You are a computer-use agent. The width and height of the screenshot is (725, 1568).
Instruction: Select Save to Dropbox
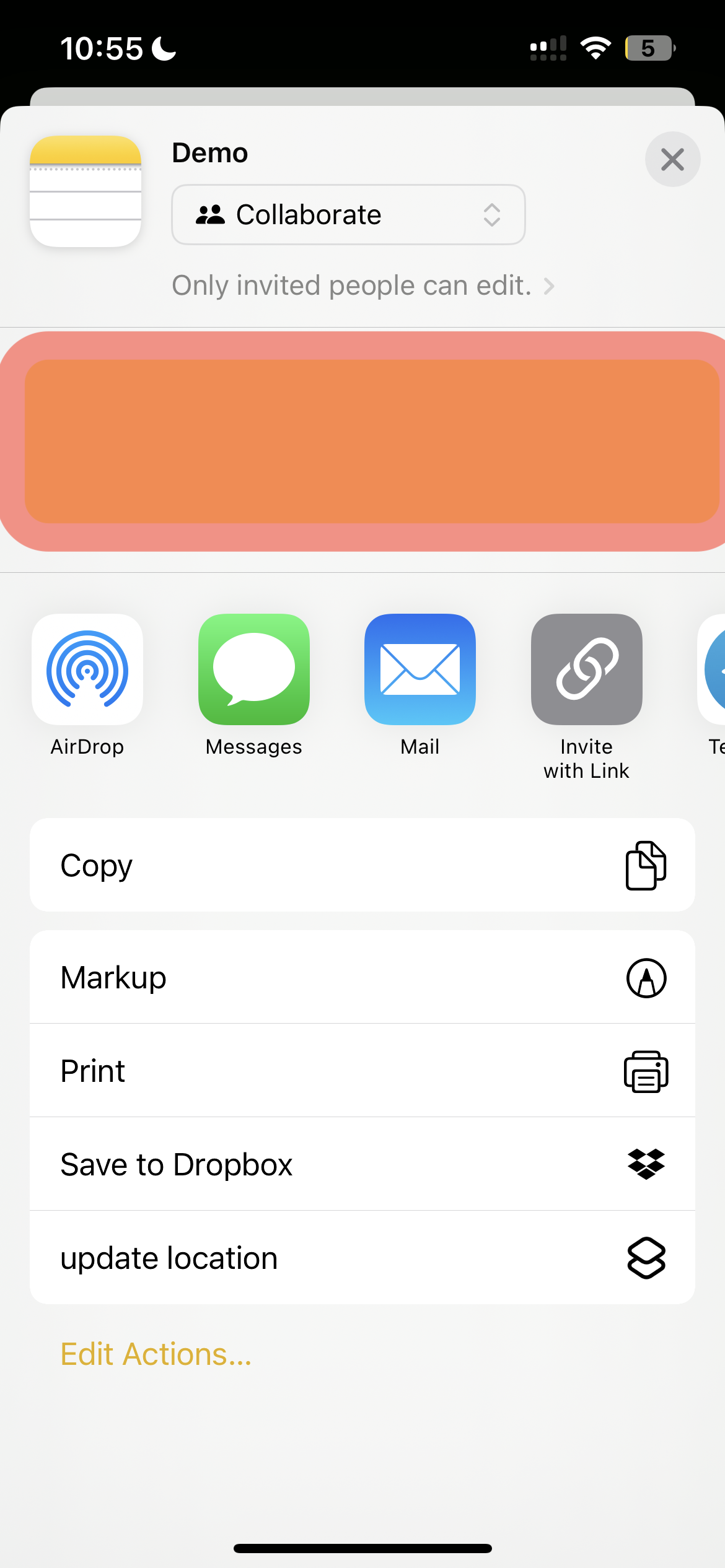click(x=362, y=1164)
